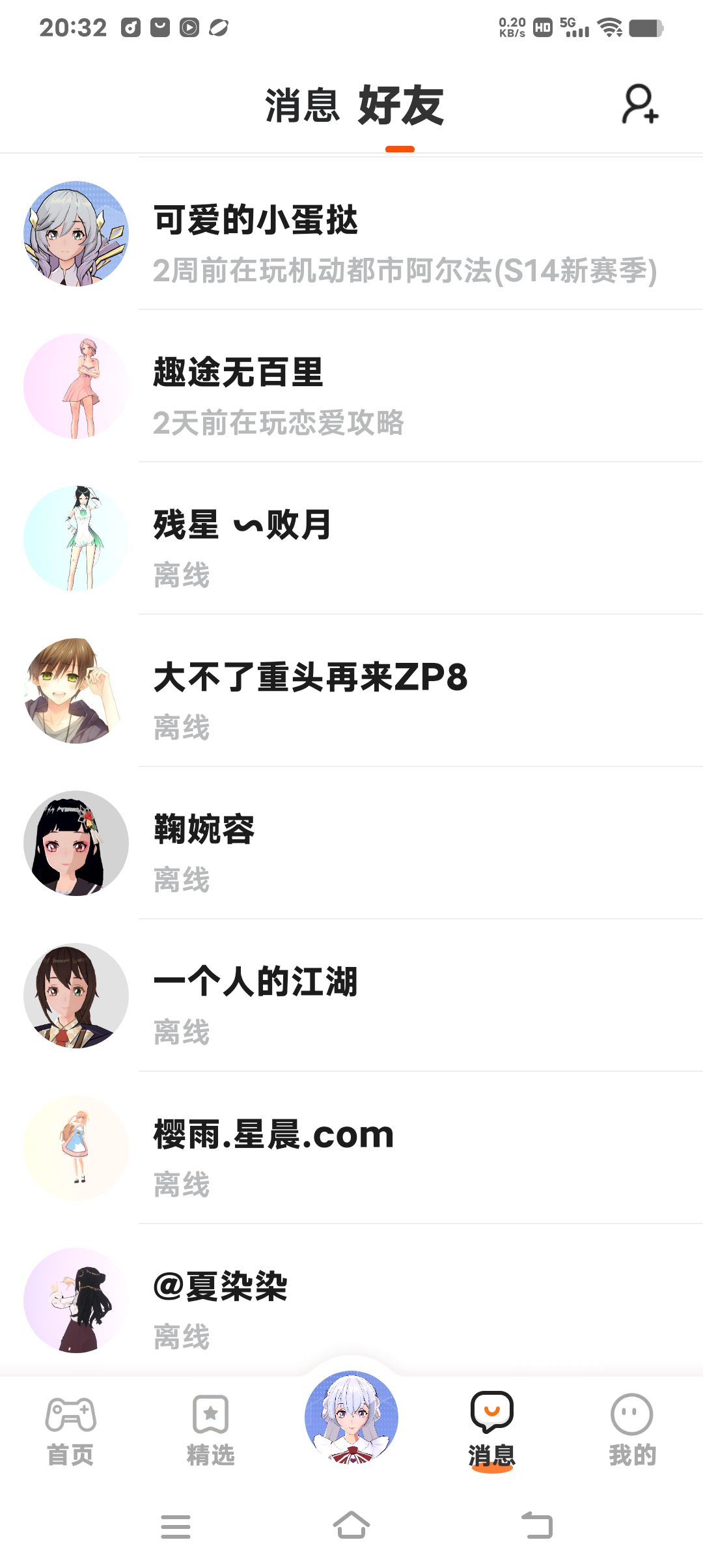This screenshot has height=1568, width=703.
Task: Open friend 大不了重头再来ZP8
Action: 351,692
